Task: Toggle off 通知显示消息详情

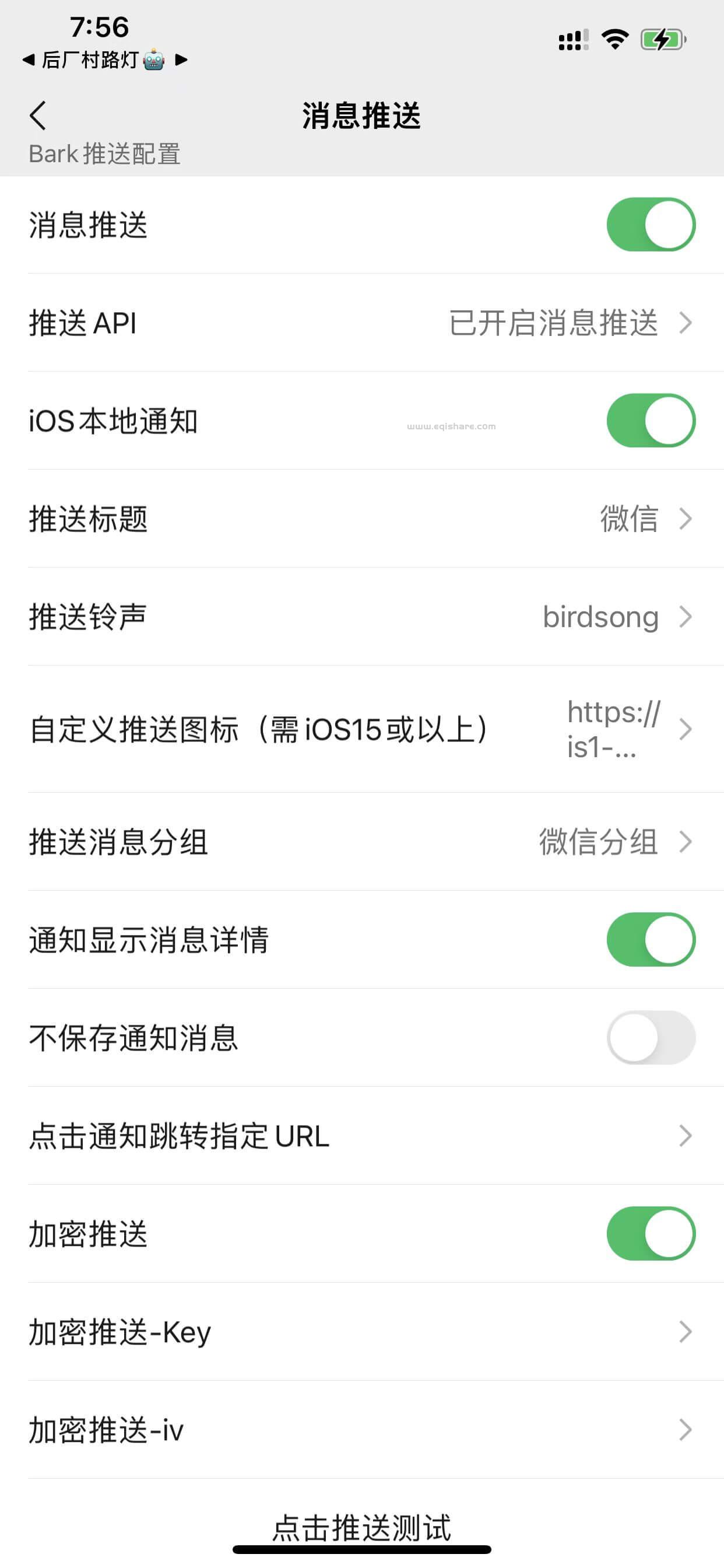Action: [x=651, y=939]
